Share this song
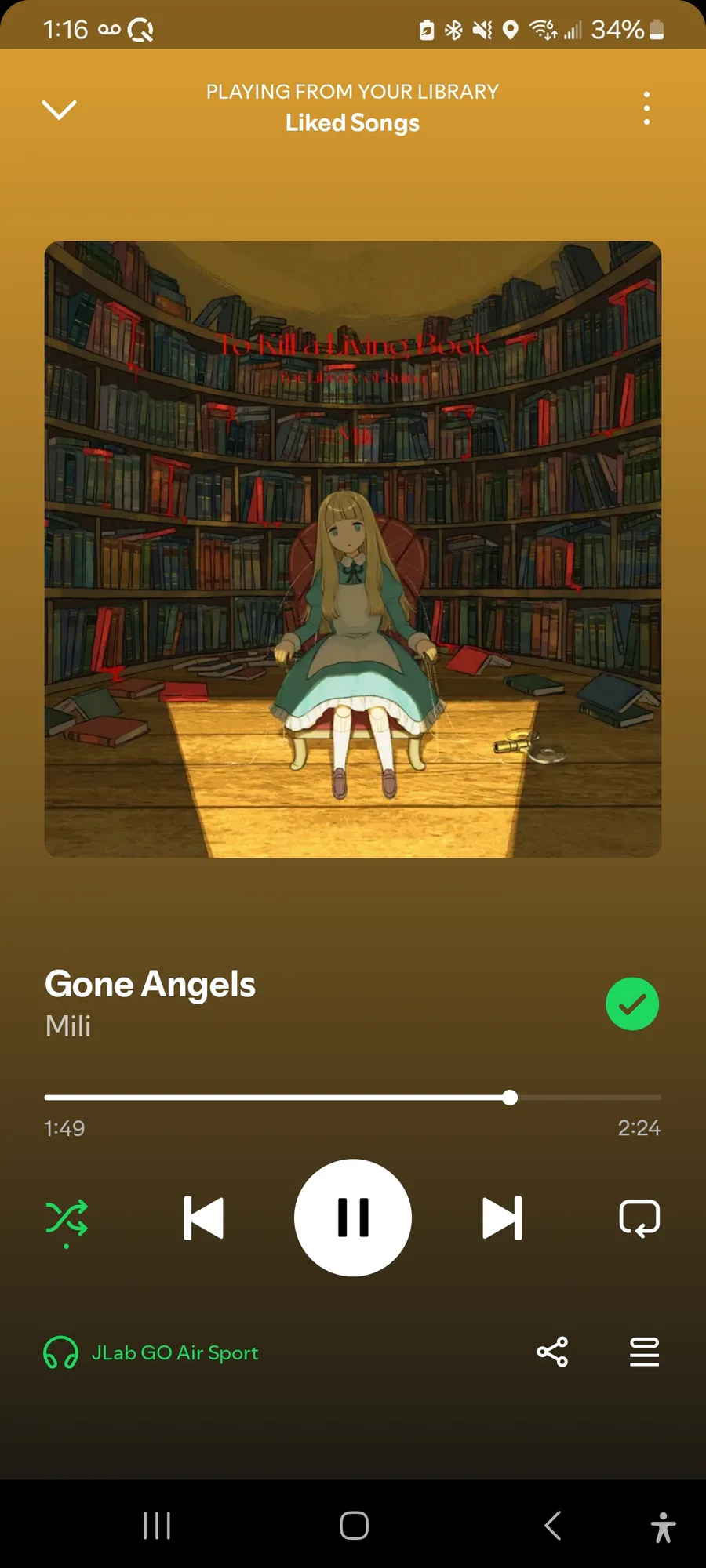This screenshot has height=1568, width=706. coord(552,1352)
